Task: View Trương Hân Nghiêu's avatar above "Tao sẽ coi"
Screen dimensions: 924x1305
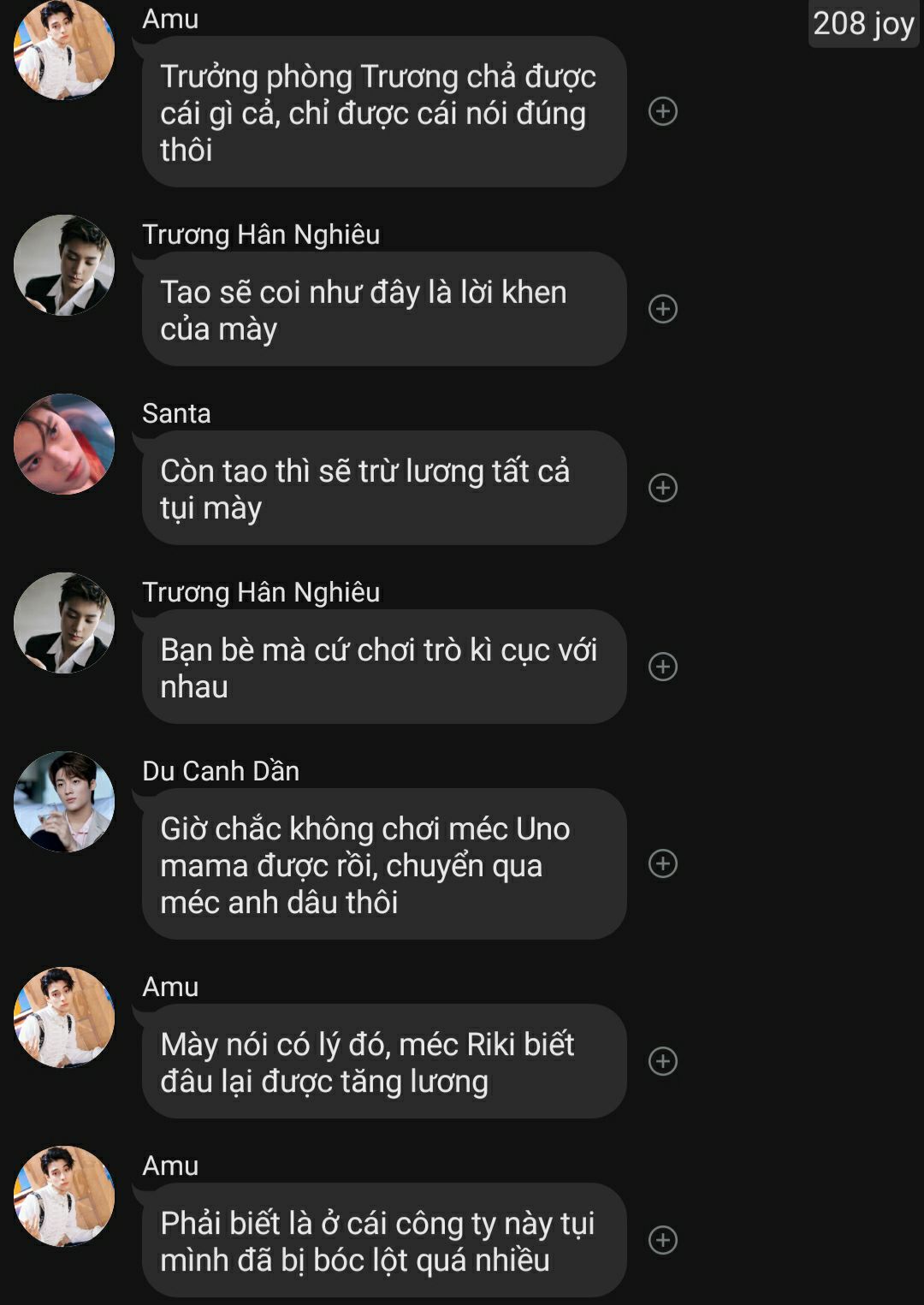Action: click(x=64, y=265)
